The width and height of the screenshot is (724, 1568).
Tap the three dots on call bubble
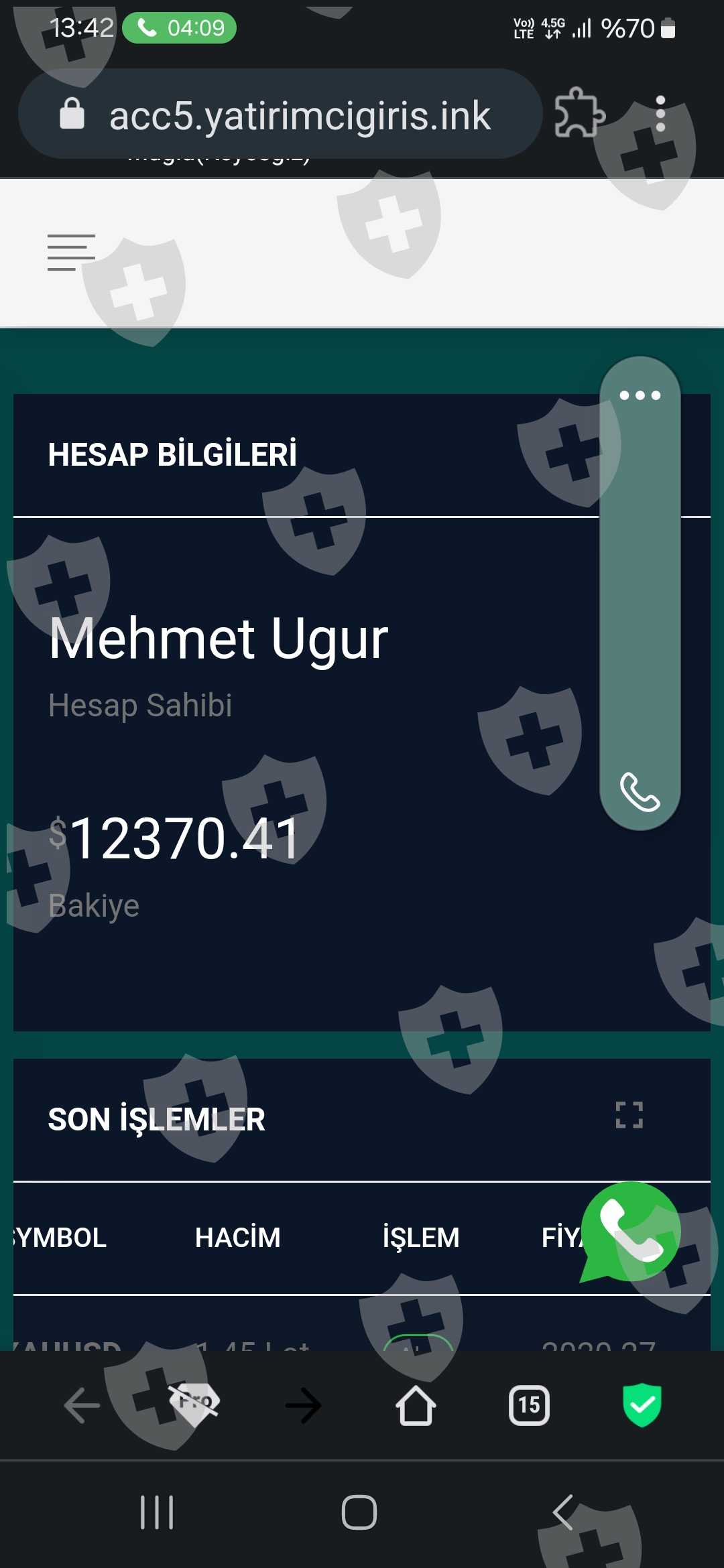(640, 395)
